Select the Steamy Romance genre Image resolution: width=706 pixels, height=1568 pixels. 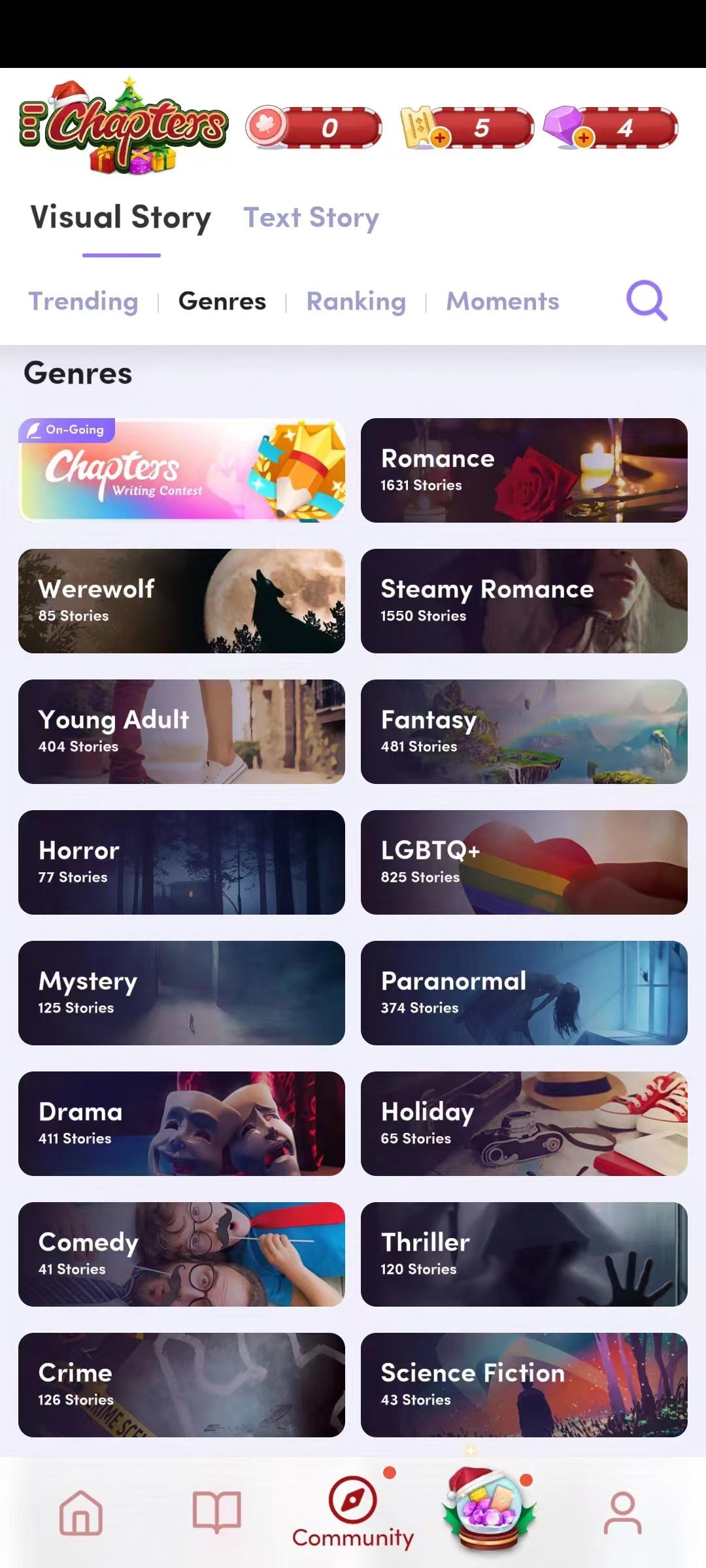tap(524, 601)
